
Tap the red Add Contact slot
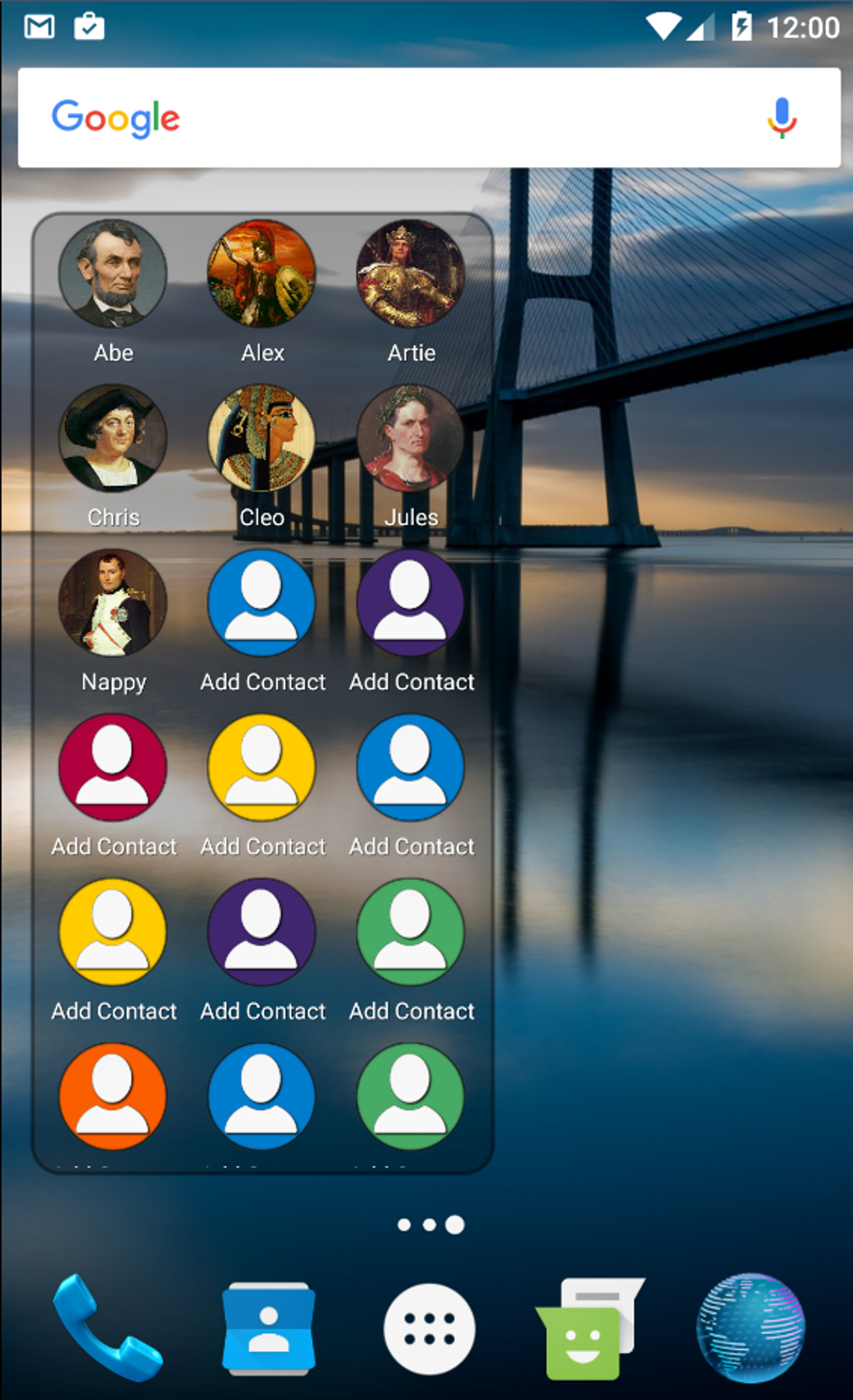point(113,767)
